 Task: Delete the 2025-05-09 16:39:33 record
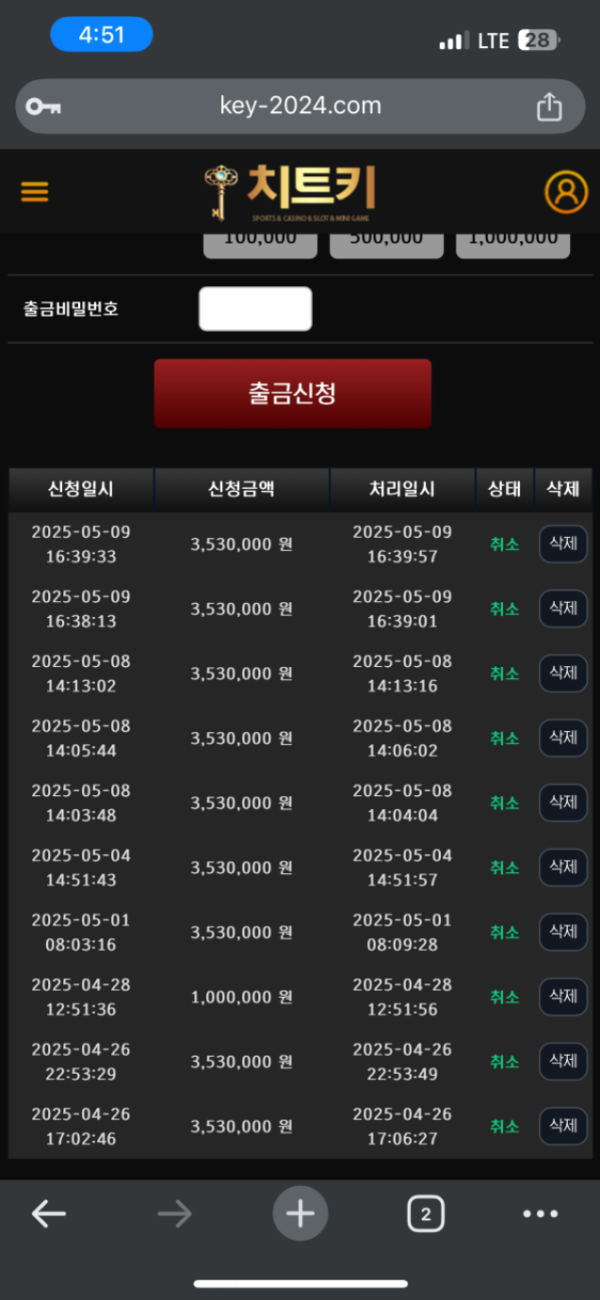(x=563, y=544)
